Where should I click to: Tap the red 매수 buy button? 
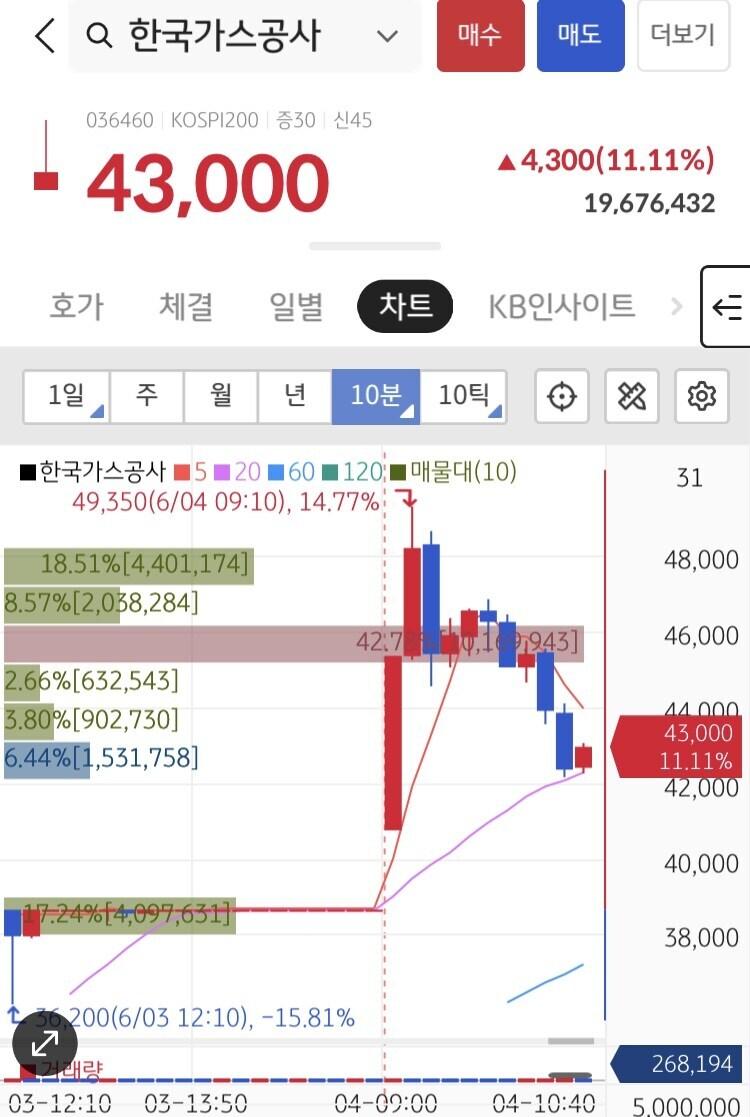tap(480, 36)
